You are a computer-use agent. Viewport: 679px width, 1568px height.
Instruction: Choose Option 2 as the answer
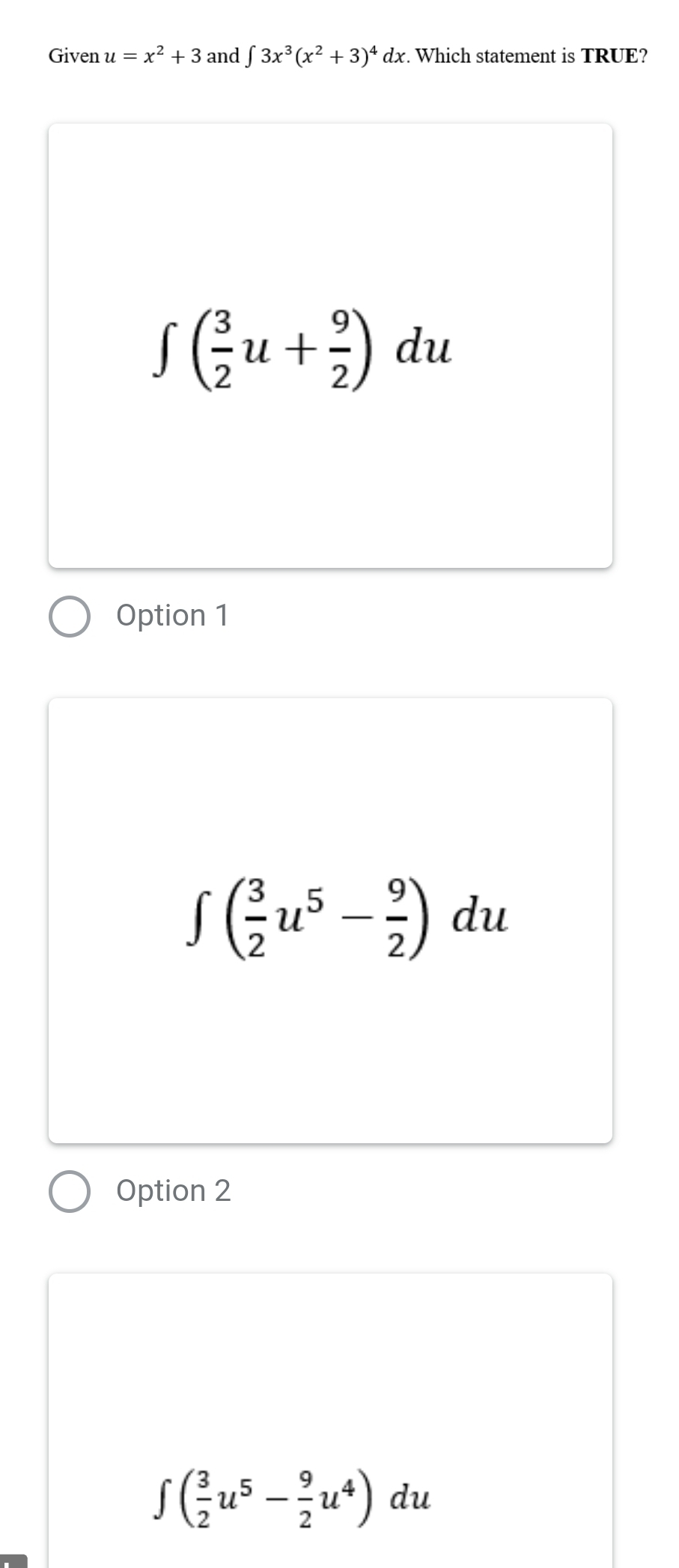[x=70, y=1191]
